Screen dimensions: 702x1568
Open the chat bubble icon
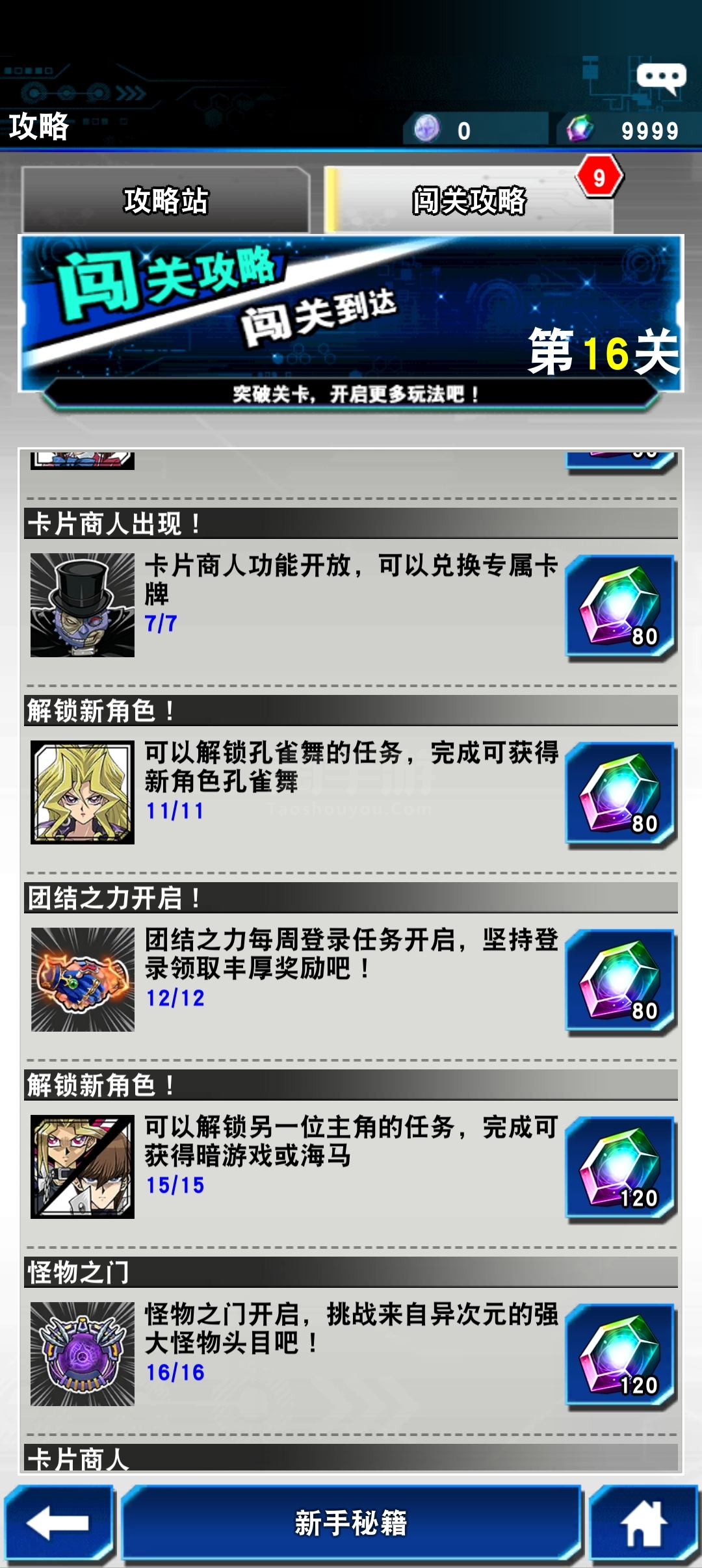coord(661,78)
